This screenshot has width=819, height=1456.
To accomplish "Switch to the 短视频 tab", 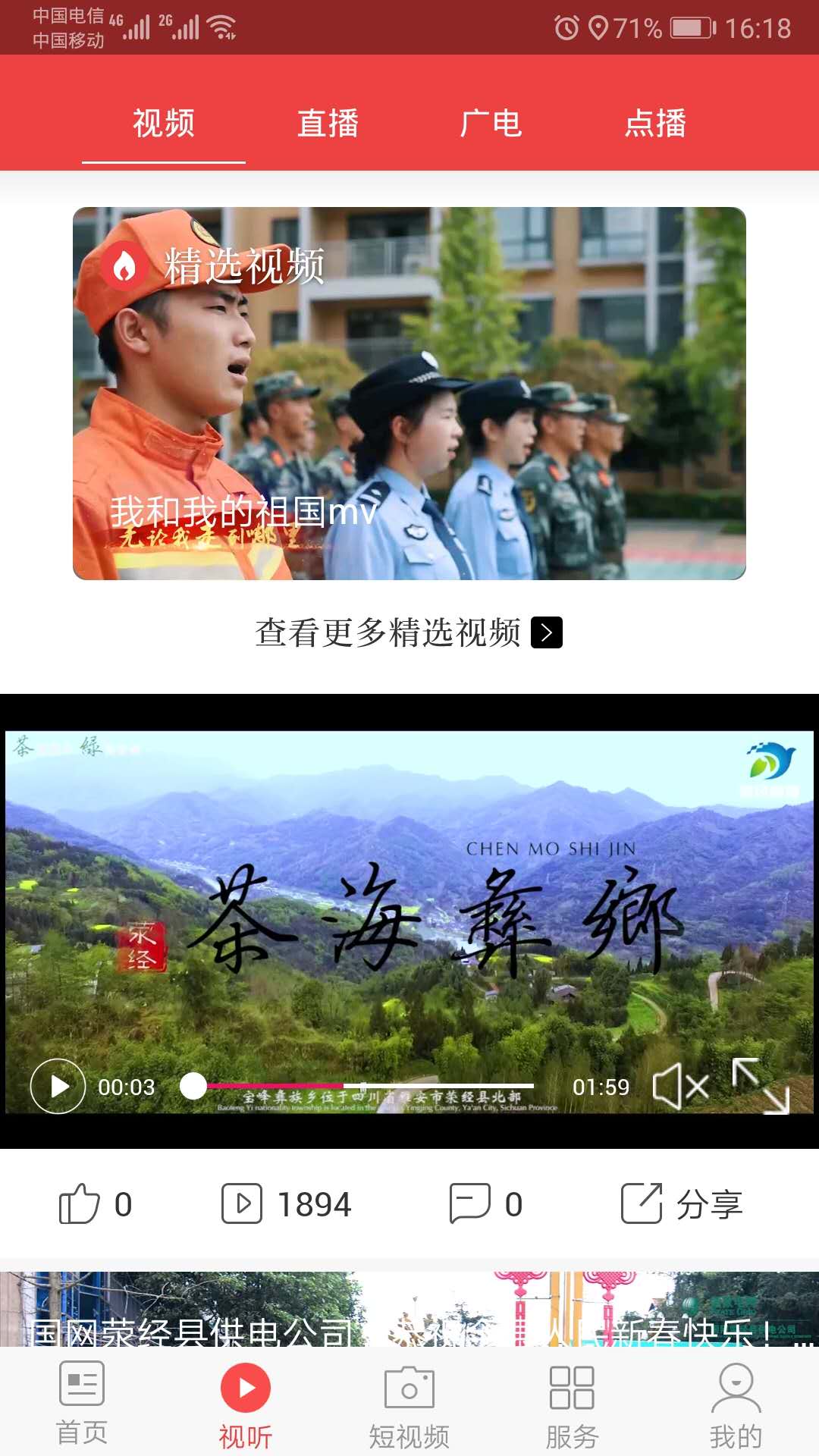I will click(409, 1403).
